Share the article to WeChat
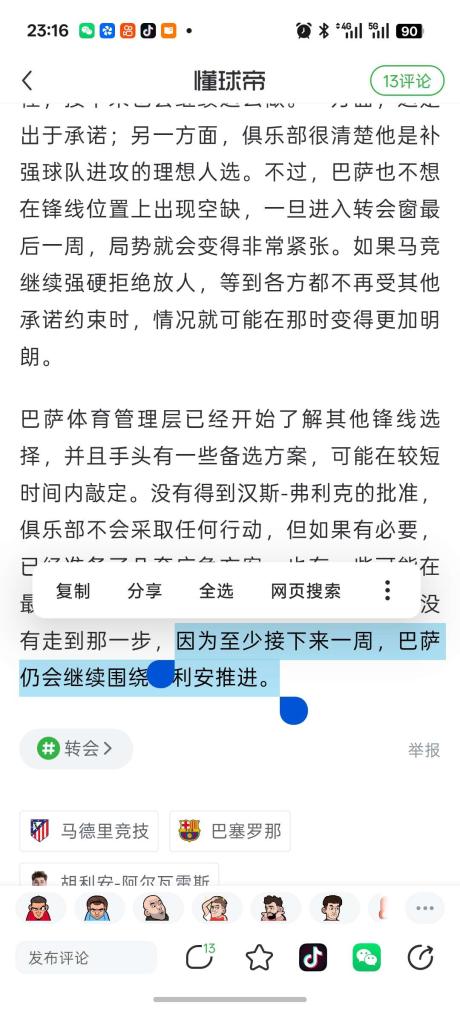Viewport: 460px width, 1011px height. 366,957
